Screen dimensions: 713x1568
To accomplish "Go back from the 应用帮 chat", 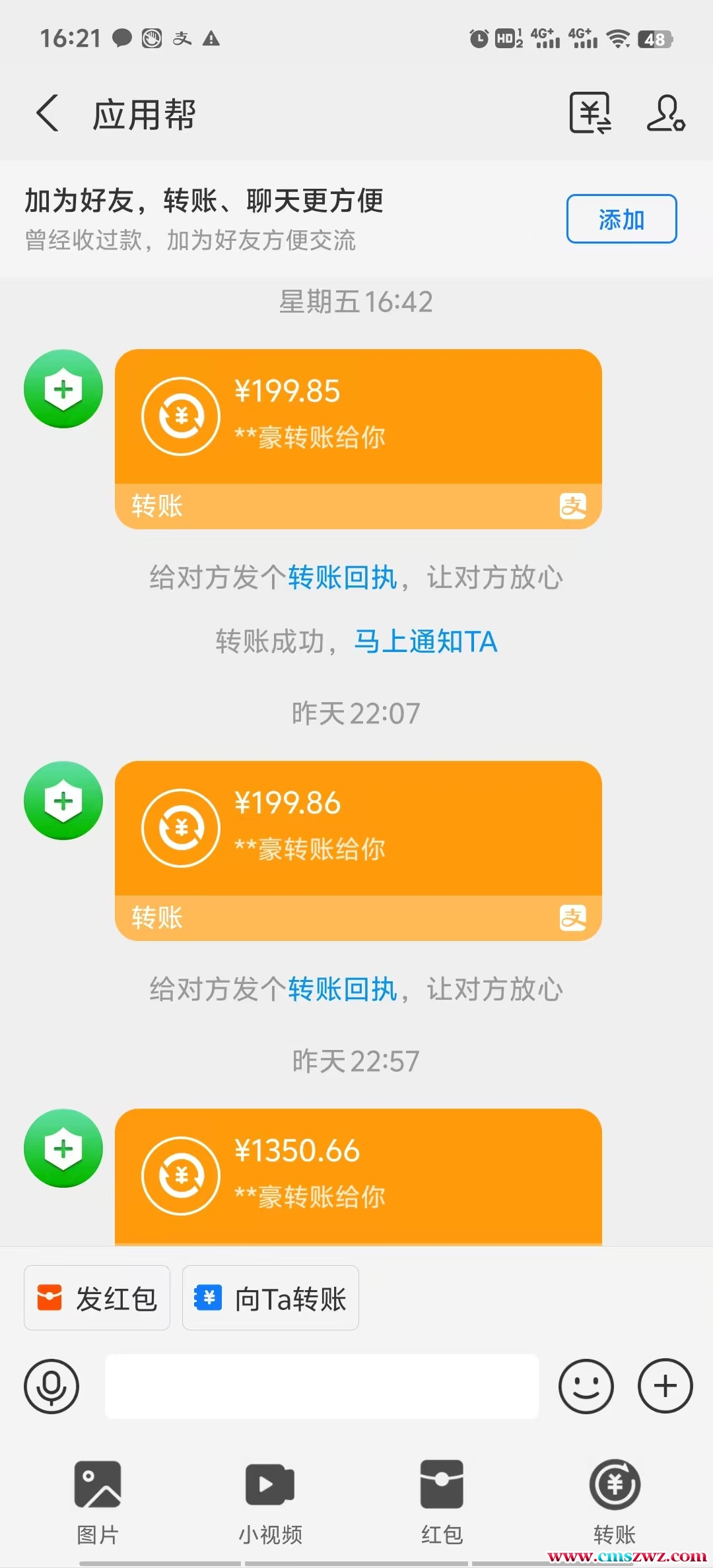I will (x=48, y=114).
